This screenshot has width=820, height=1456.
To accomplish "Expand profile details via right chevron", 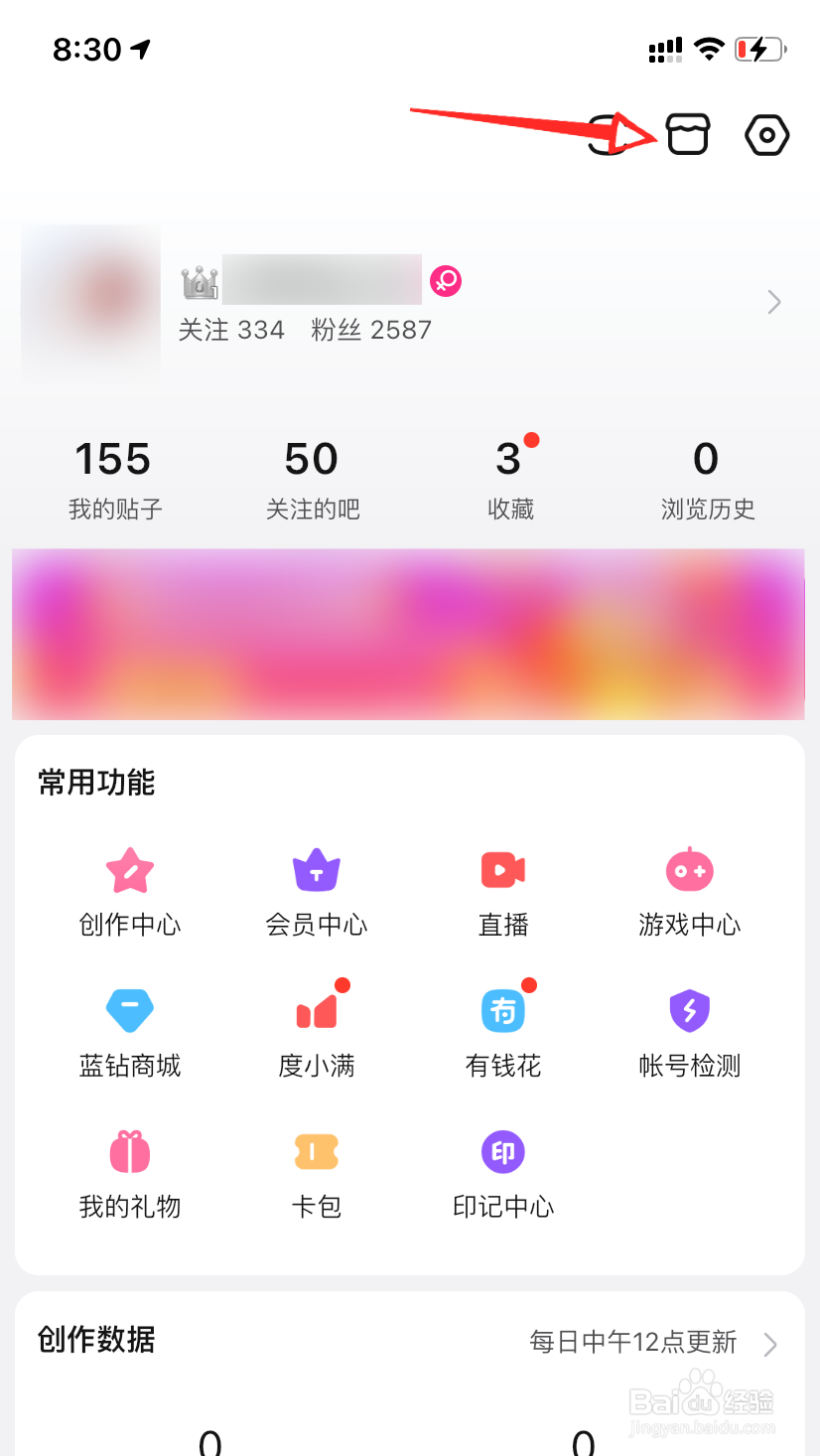I will pos(773,302).
